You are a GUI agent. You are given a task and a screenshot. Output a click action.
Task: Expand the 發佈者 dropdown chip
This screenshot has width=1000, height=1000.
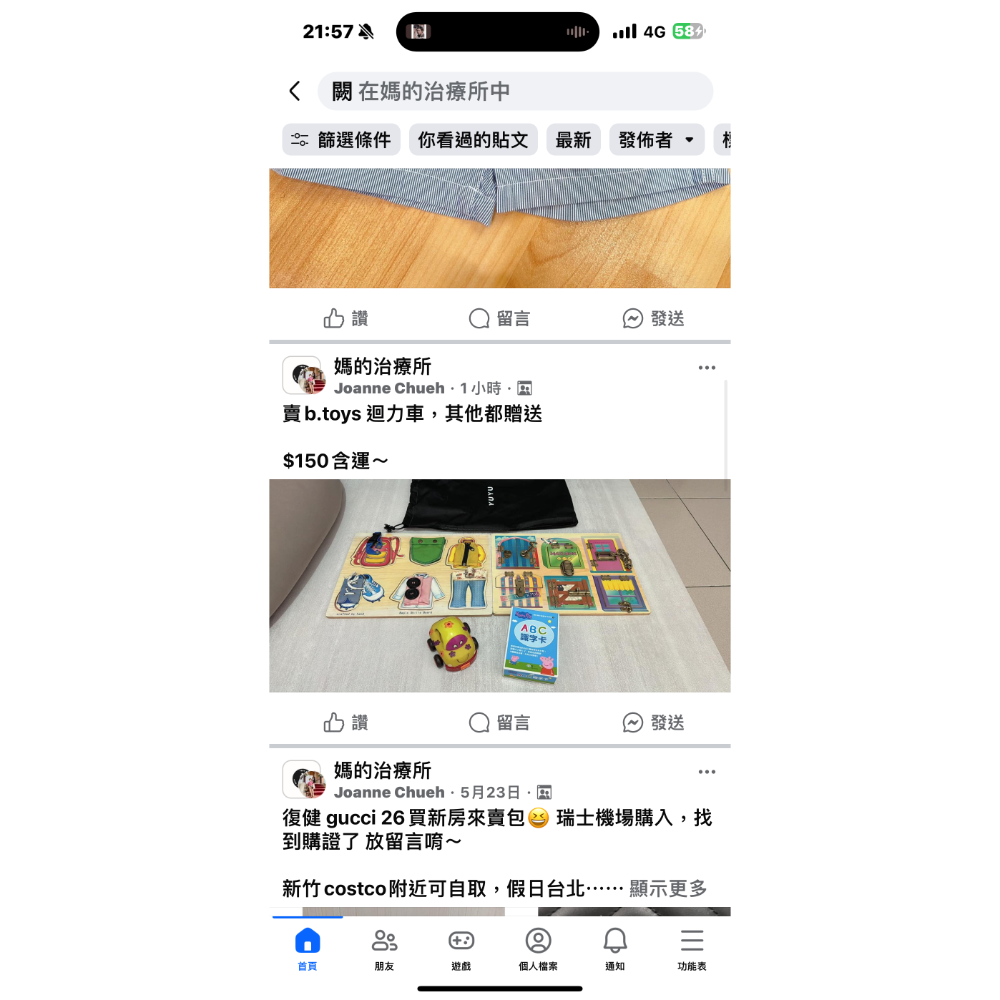click(x=656, y=140)
